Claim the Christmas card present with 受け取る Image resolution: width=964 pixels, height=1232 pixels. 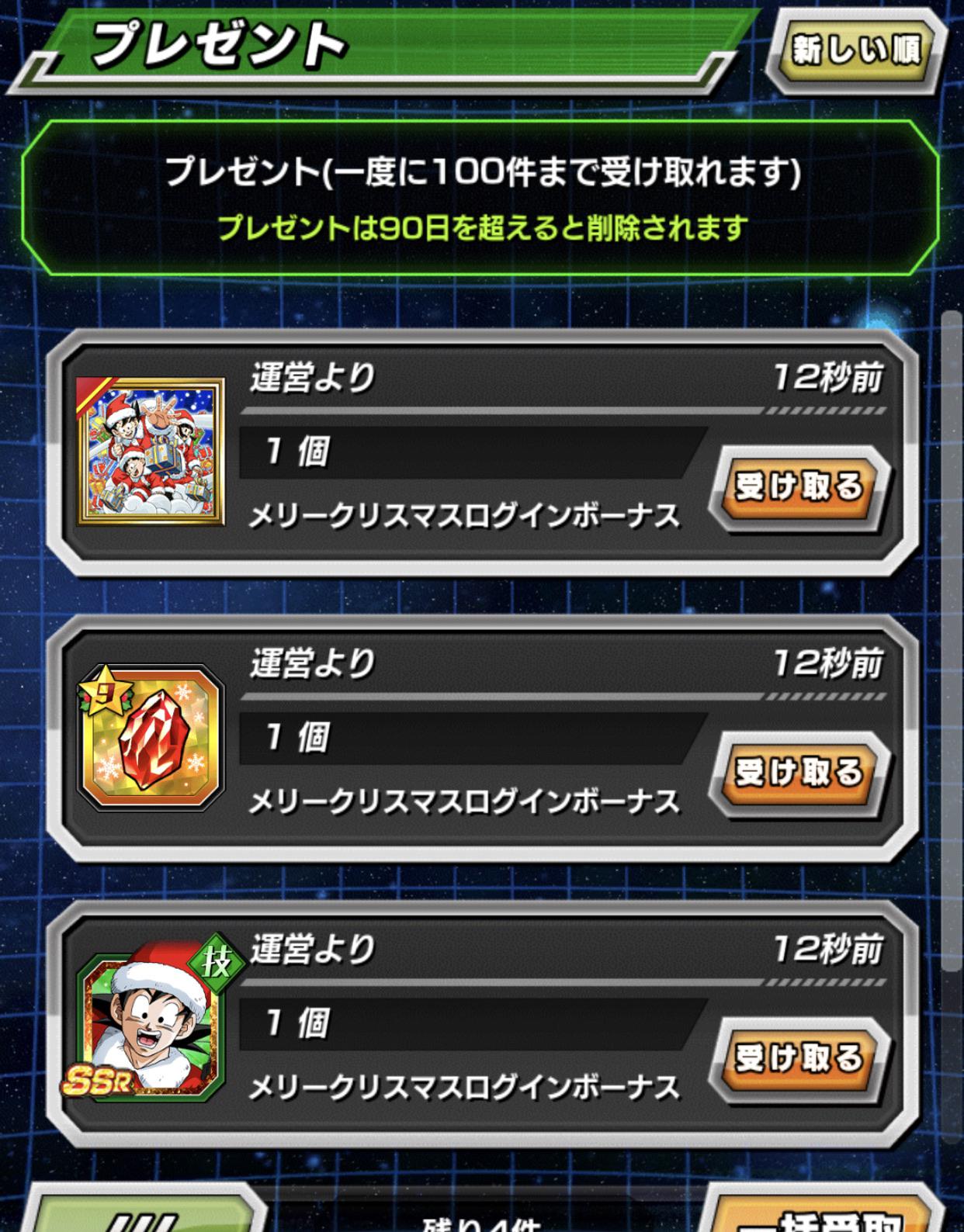(x=799, y=488)
